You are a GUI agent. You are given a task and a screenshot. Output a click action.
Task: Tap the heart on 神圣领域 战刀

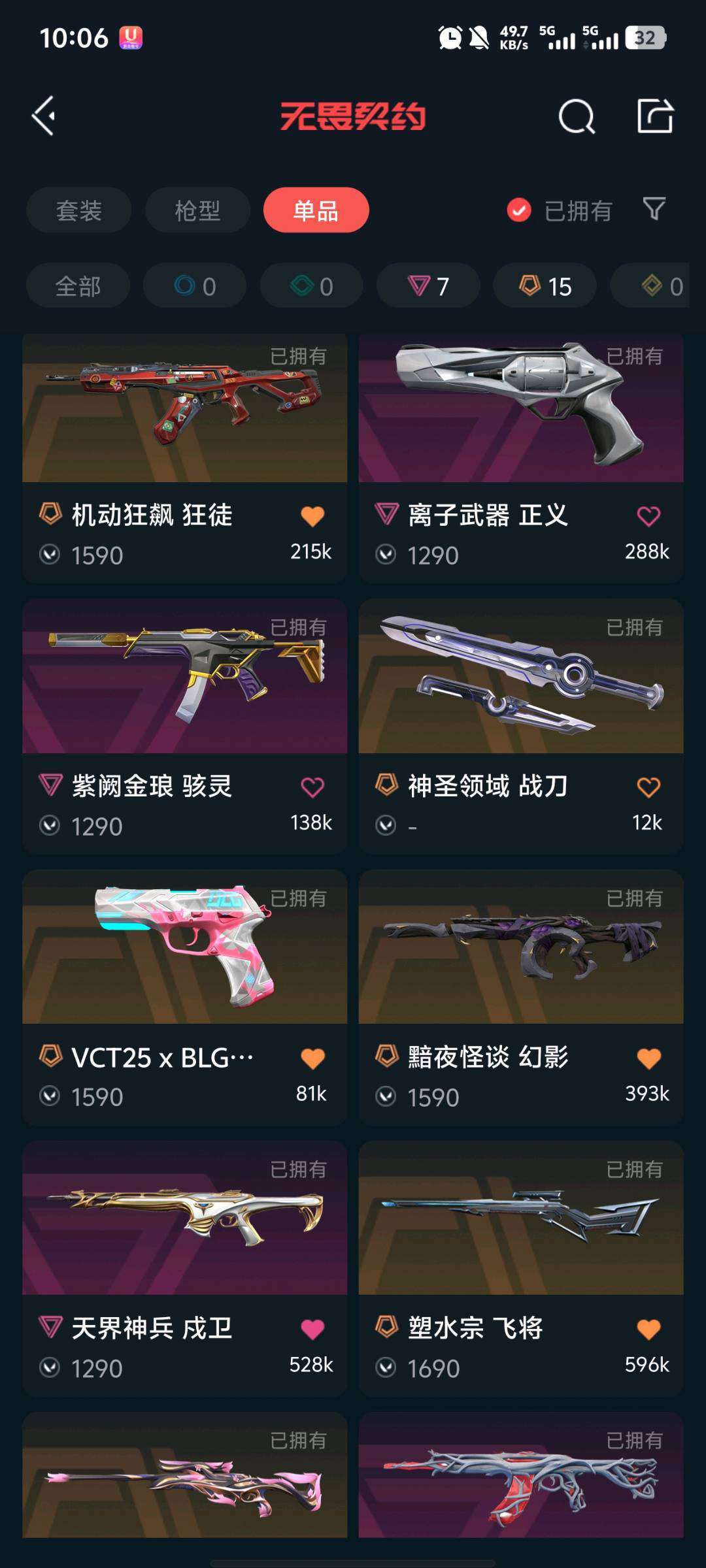(x=648, y=787)
